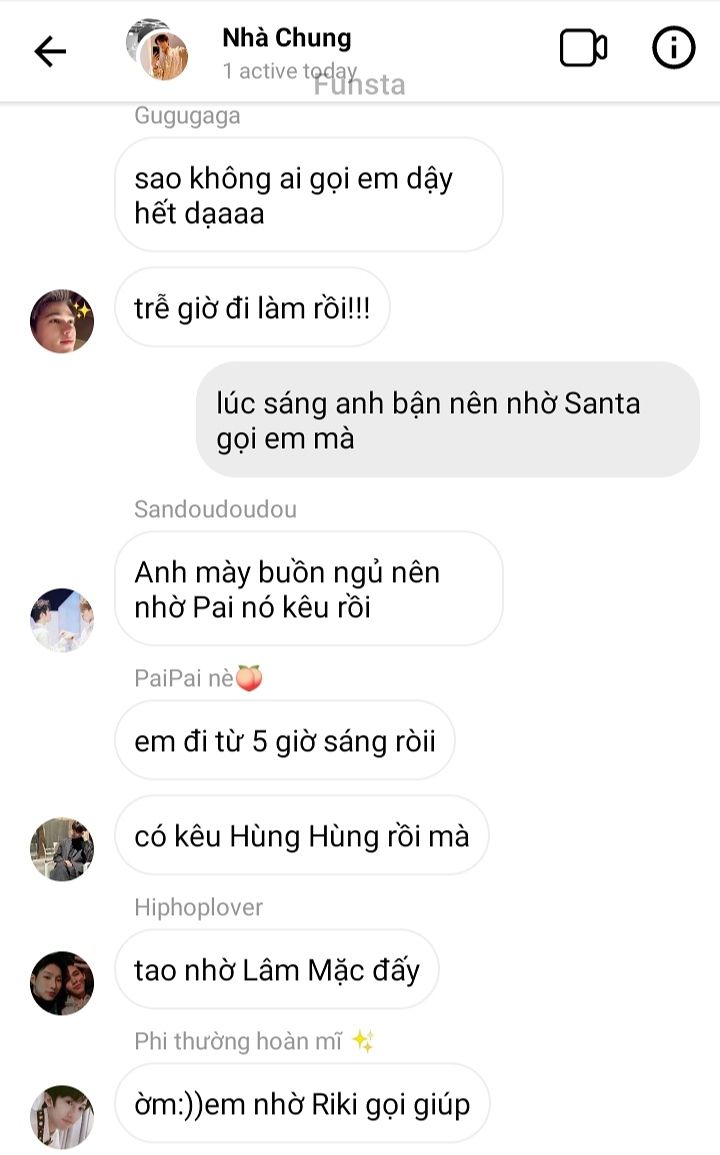The image size is (720, 1155).
Task: Go back from the Nhà Chung chat
Action: (x=49, y=51)
